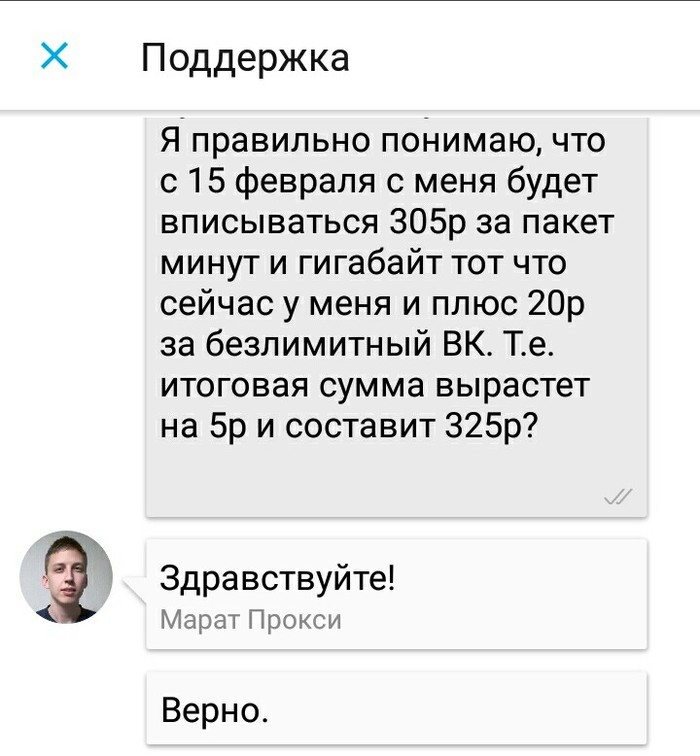This screenshot has width=700, height=756.
Task: Open Марат Прокси's profile photo
Action: tap(66, 577)
